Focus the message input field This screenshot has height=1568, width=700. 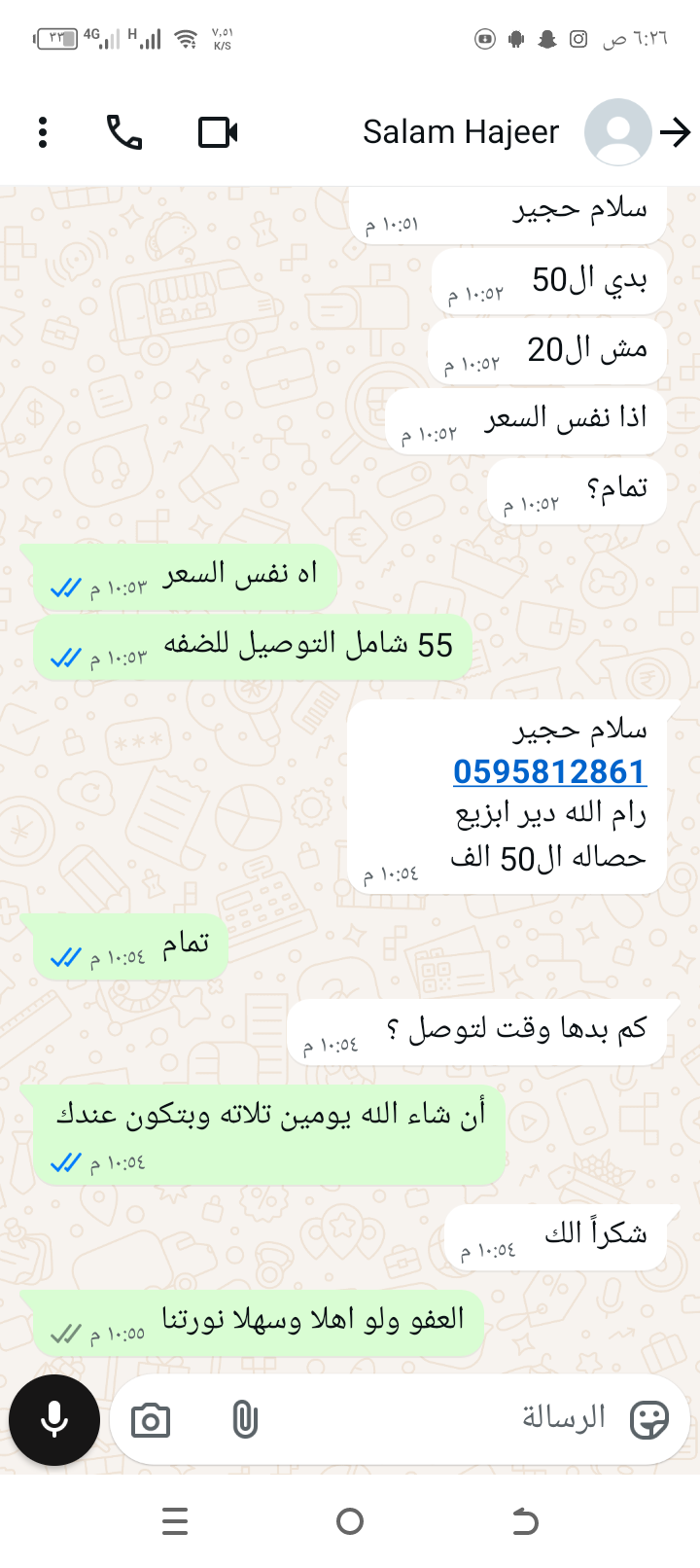(x=437, y=1419)
